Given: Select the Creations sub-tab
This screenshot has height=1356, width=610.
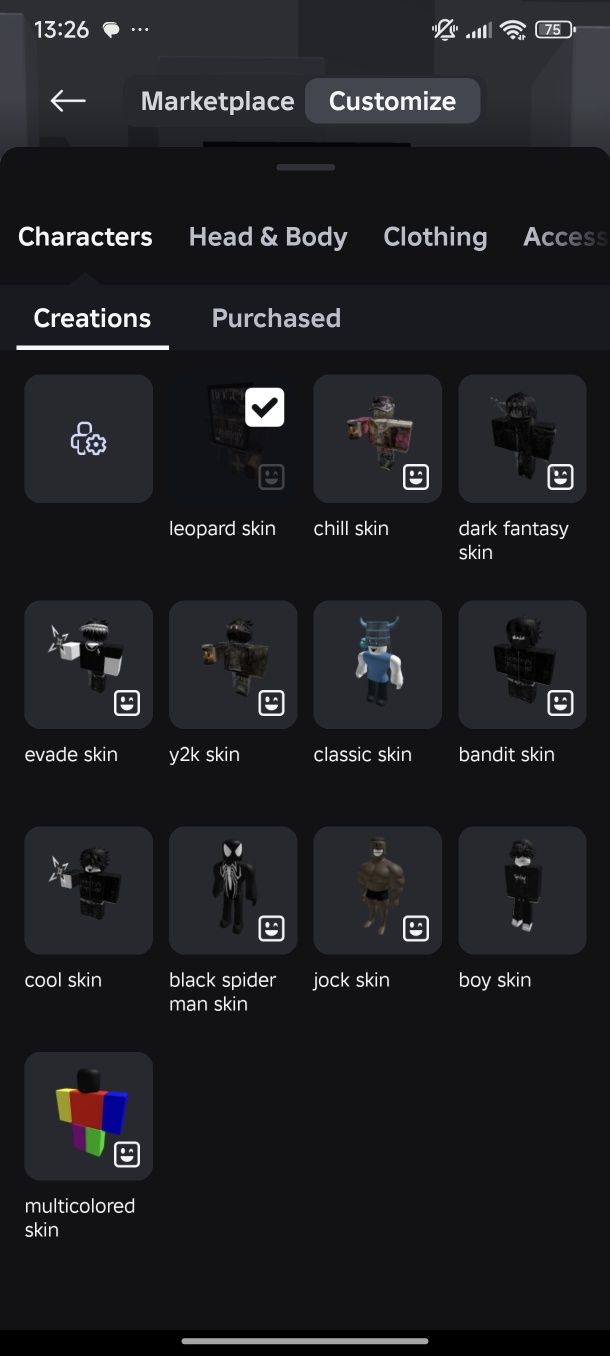Looking at the screenshot, I should coord(92,318).
